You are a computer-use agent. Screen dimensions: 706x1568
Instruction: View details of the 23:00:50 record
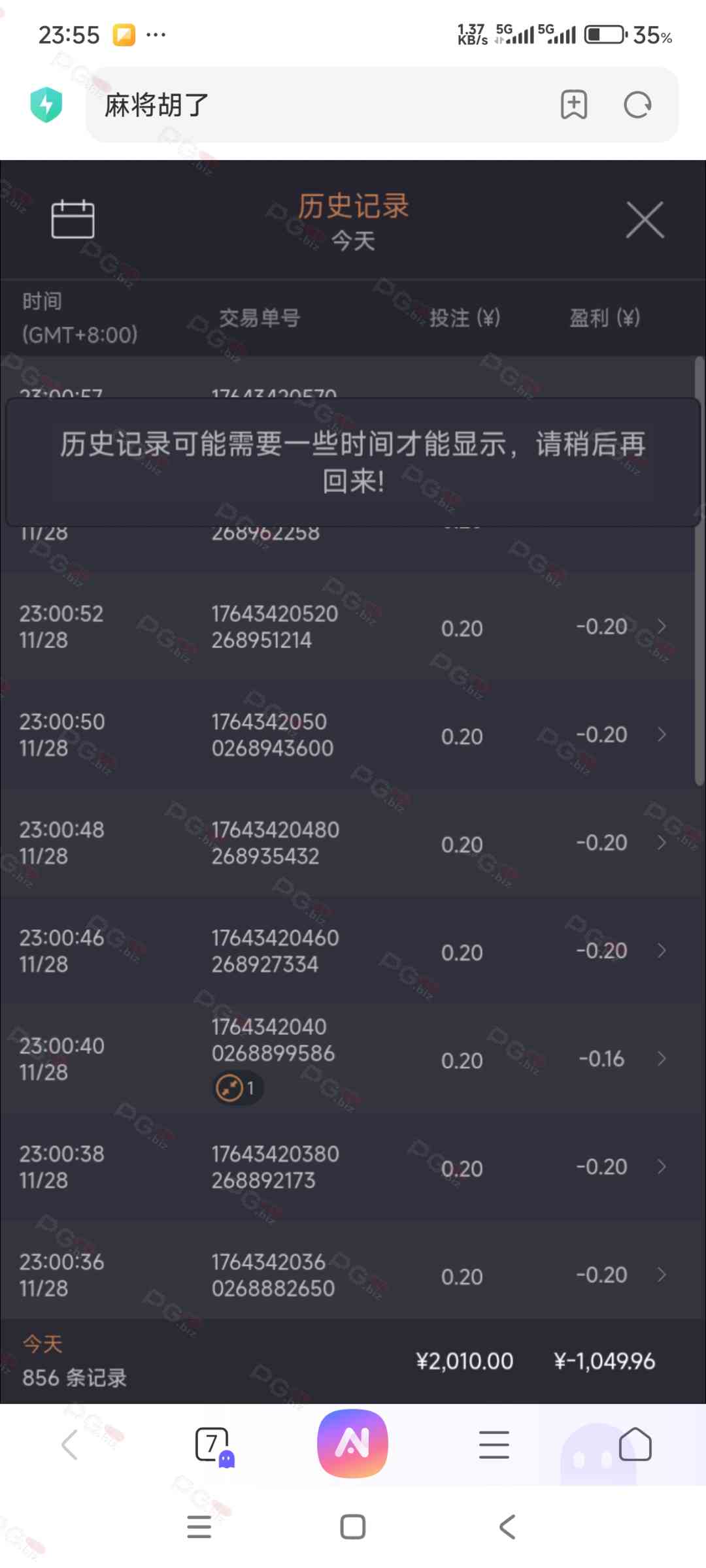353,735
